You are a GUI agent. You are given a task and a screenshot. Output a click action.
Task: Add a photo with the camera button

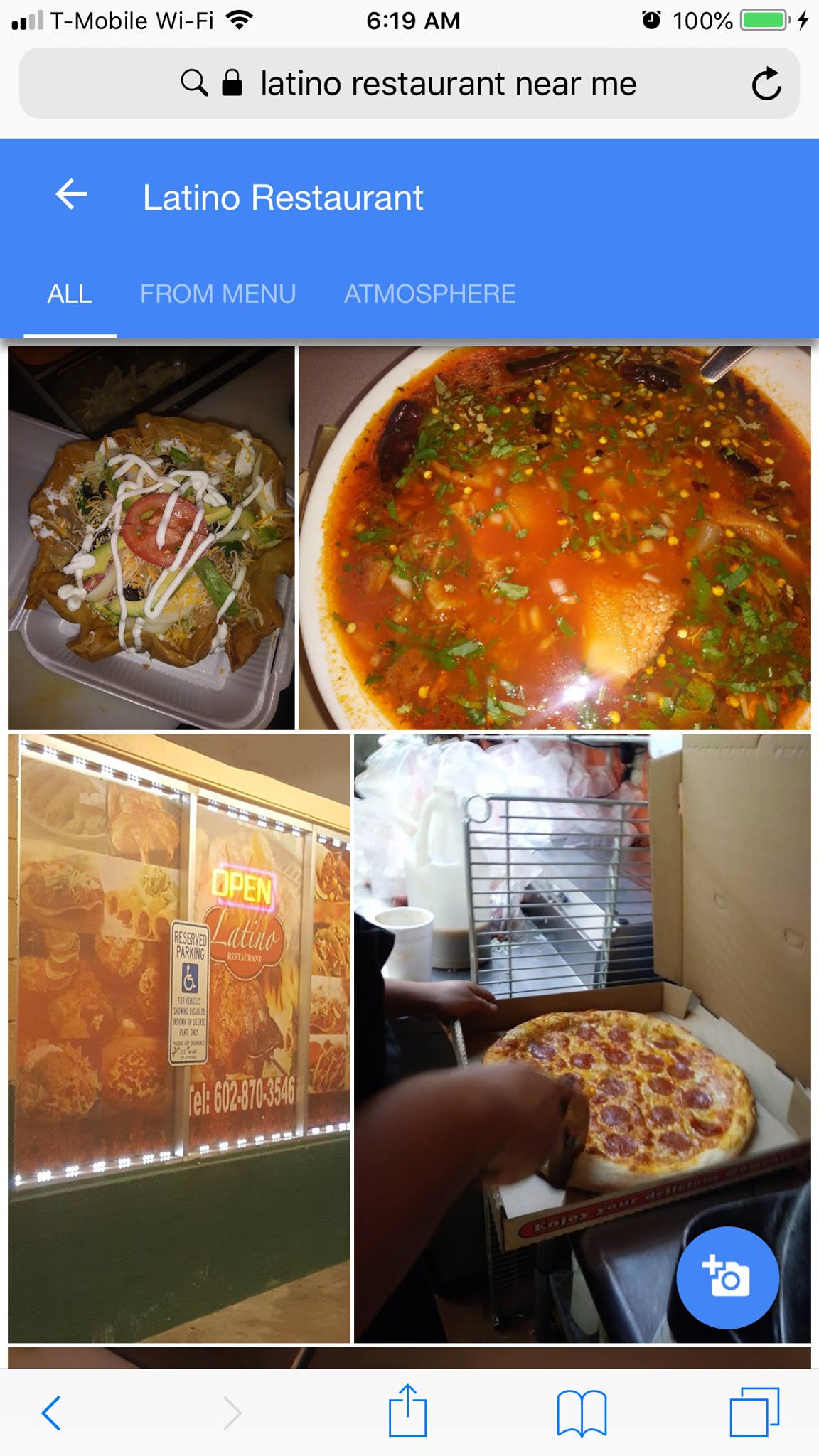(x=727, y=1278)
